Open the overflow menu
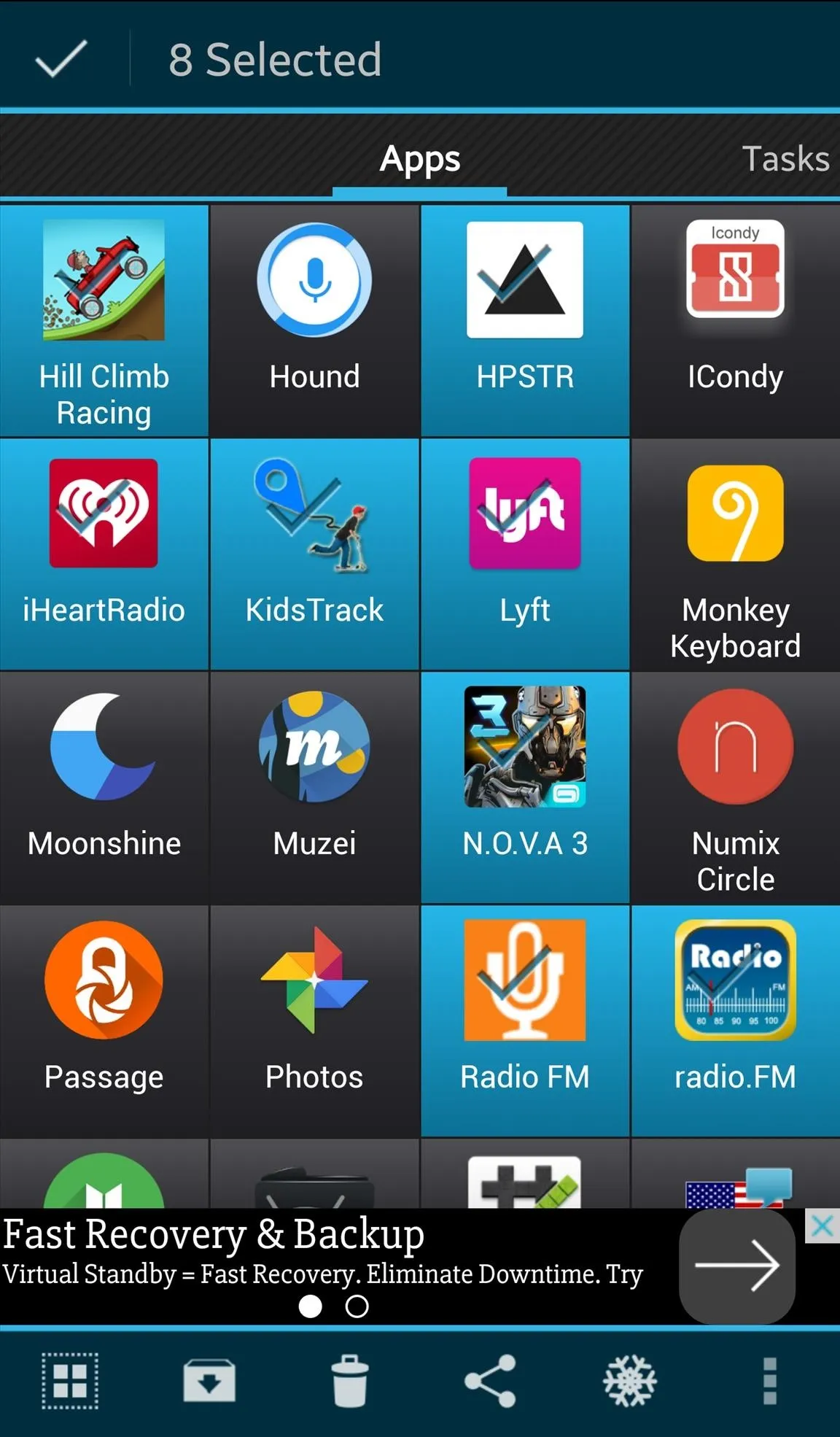The width and height of the screenshot is (840, 1437). click(x=769, y=1381)
